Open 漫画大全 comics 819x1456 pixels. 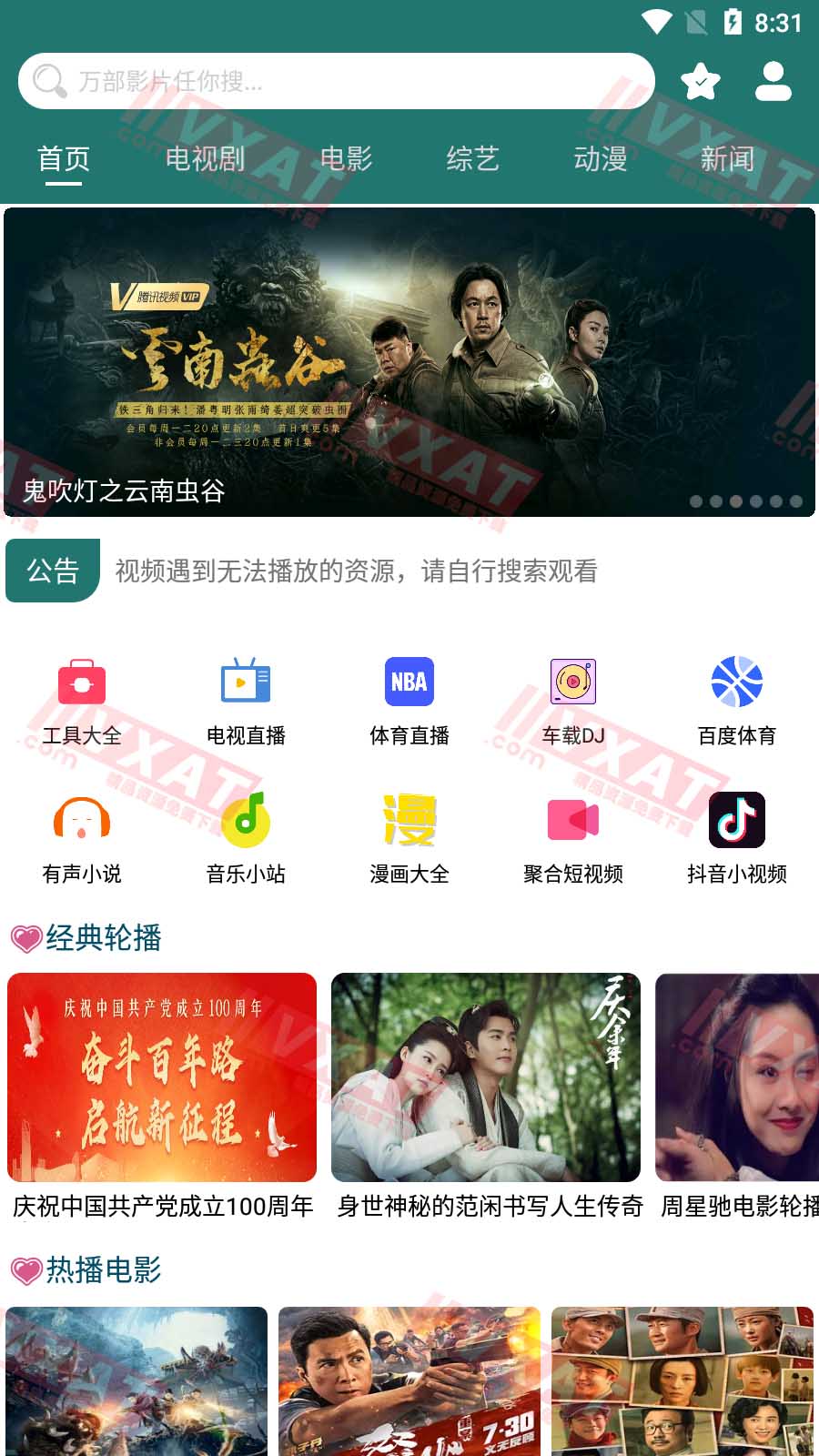(x=409, y=837)
